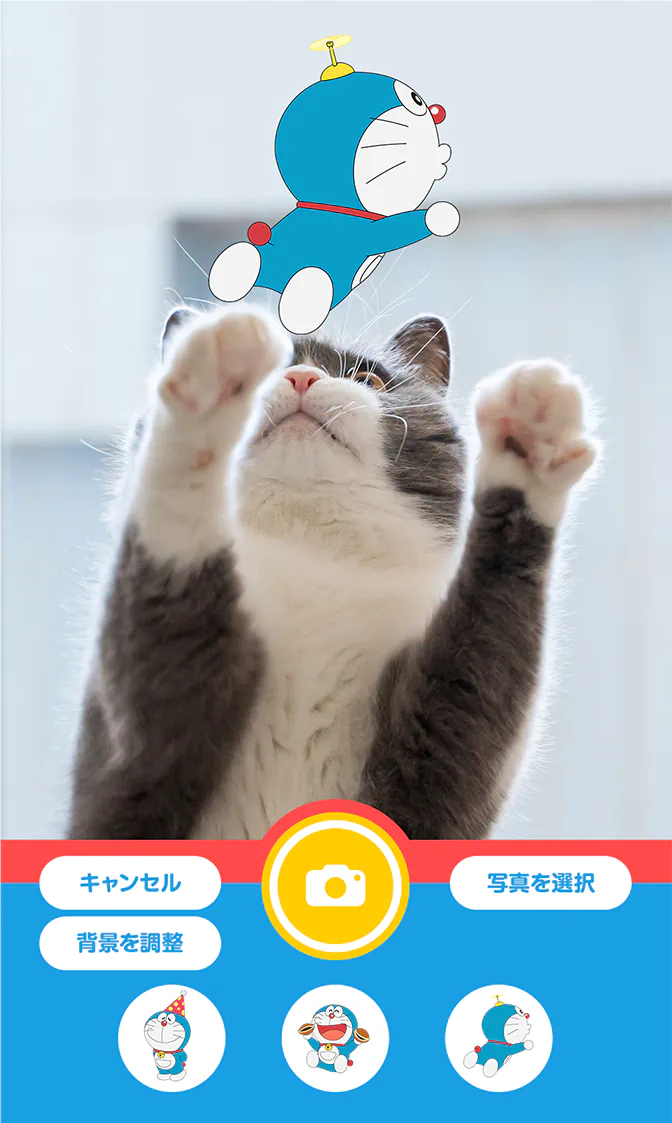Image resolution: width=672 pixels, height=1123 pixels.
Task: Choose the laughing Doraemon with dorayaki sticker
Action: click(335, 1038)
